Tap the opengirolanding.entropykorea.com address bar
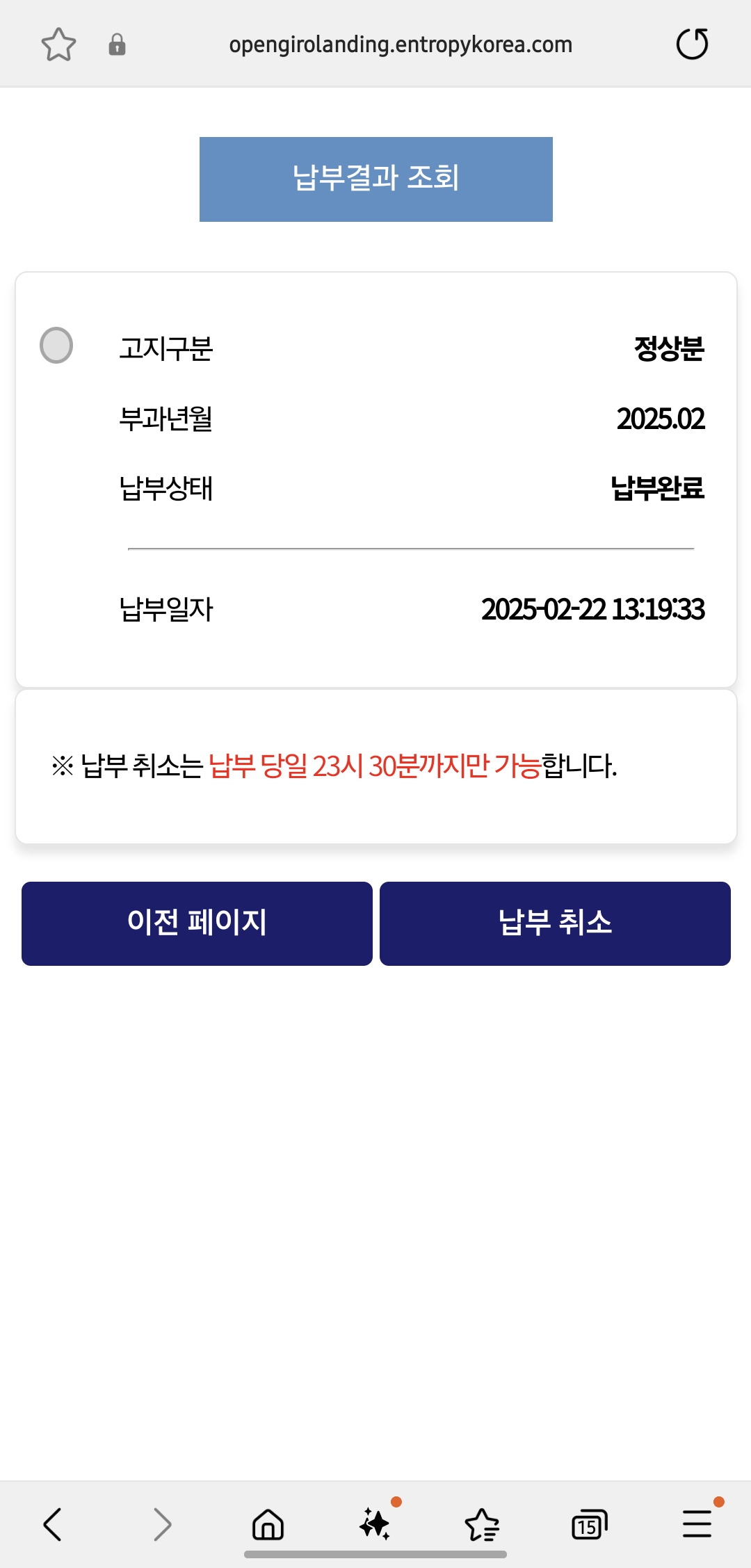Viewport: 751px width, 1568px height. pyautogui.click(x=401, y=45)
